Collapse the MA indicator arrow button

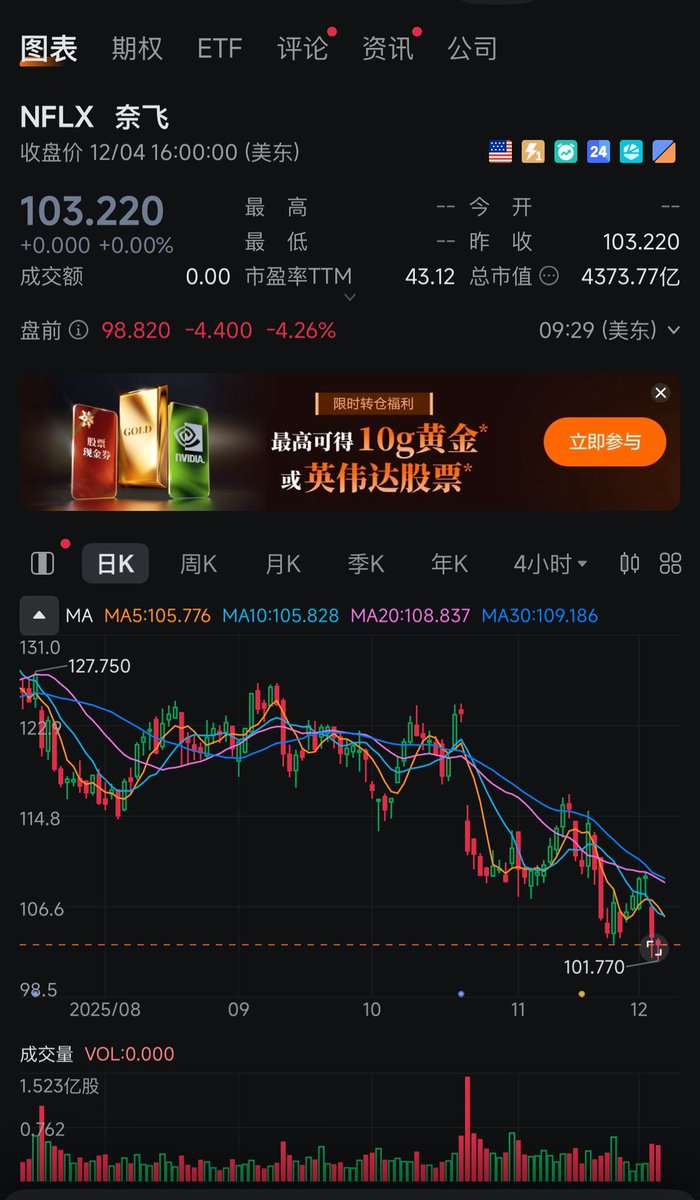click(x=38, y=615)
